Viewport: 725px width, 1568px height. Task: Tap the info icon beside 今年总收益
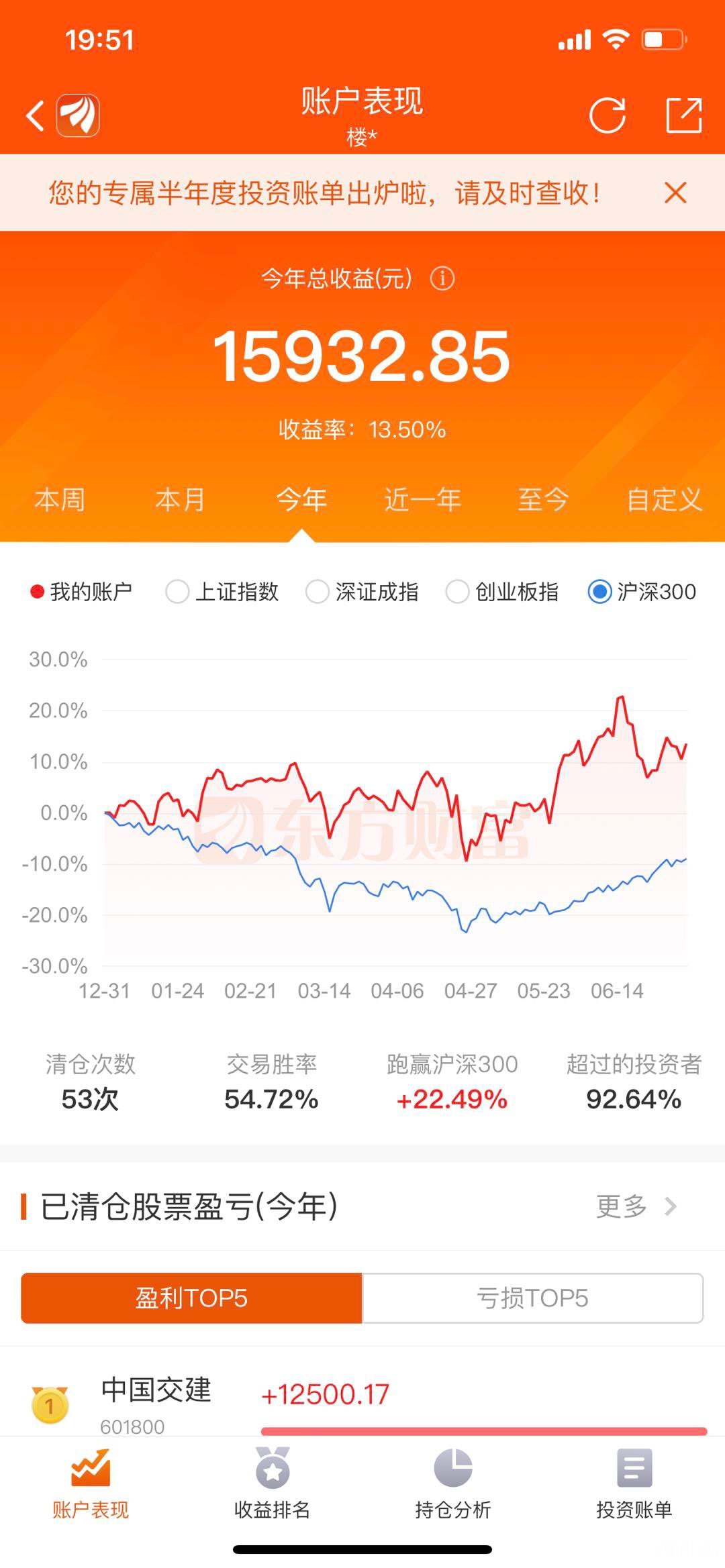(442, 278)
